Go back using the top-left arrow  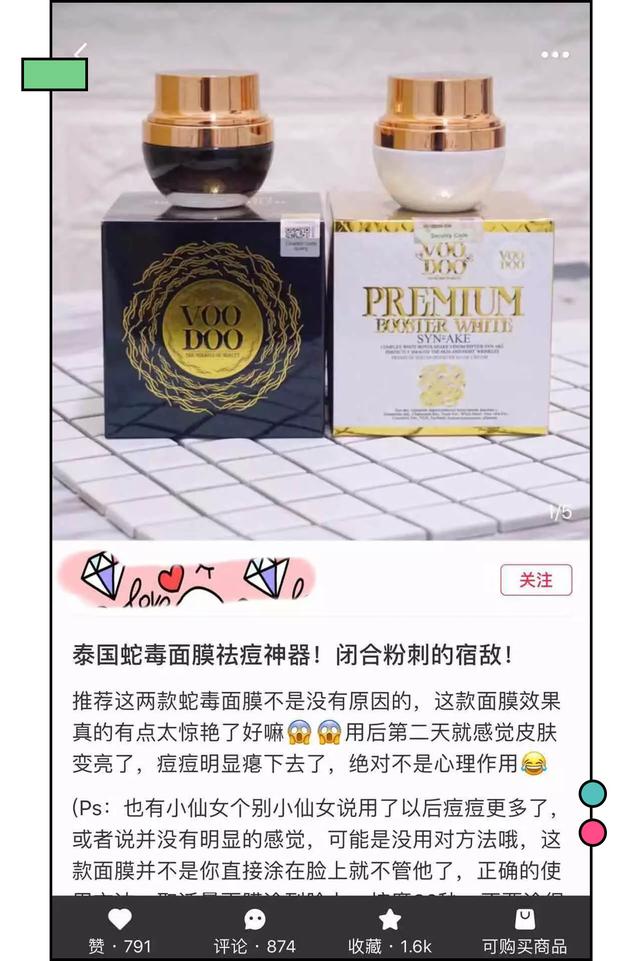(80, 51)
